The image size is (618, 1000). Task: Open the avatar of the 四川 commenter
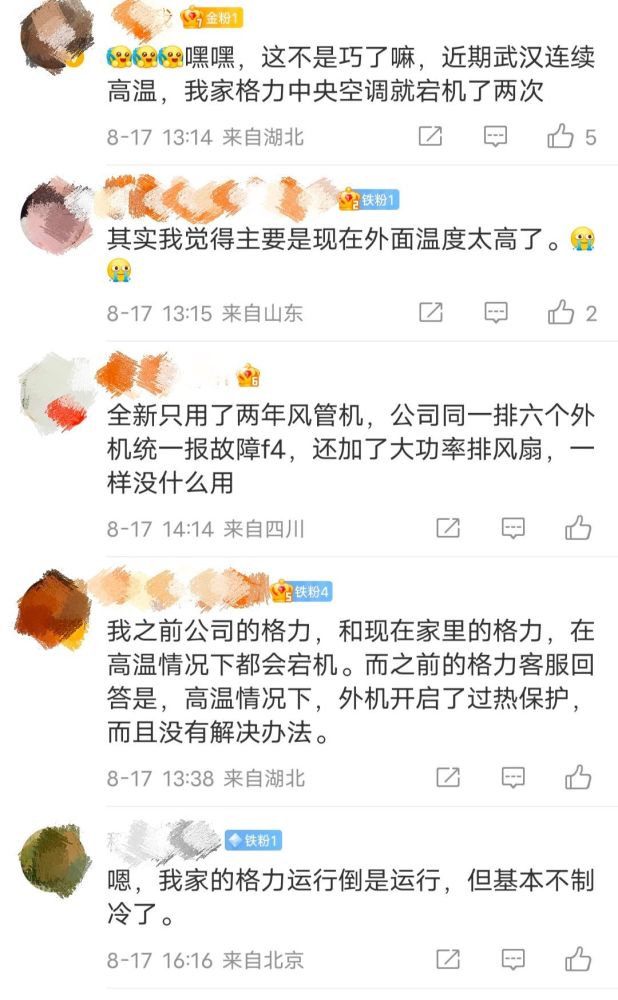(55, 393)
